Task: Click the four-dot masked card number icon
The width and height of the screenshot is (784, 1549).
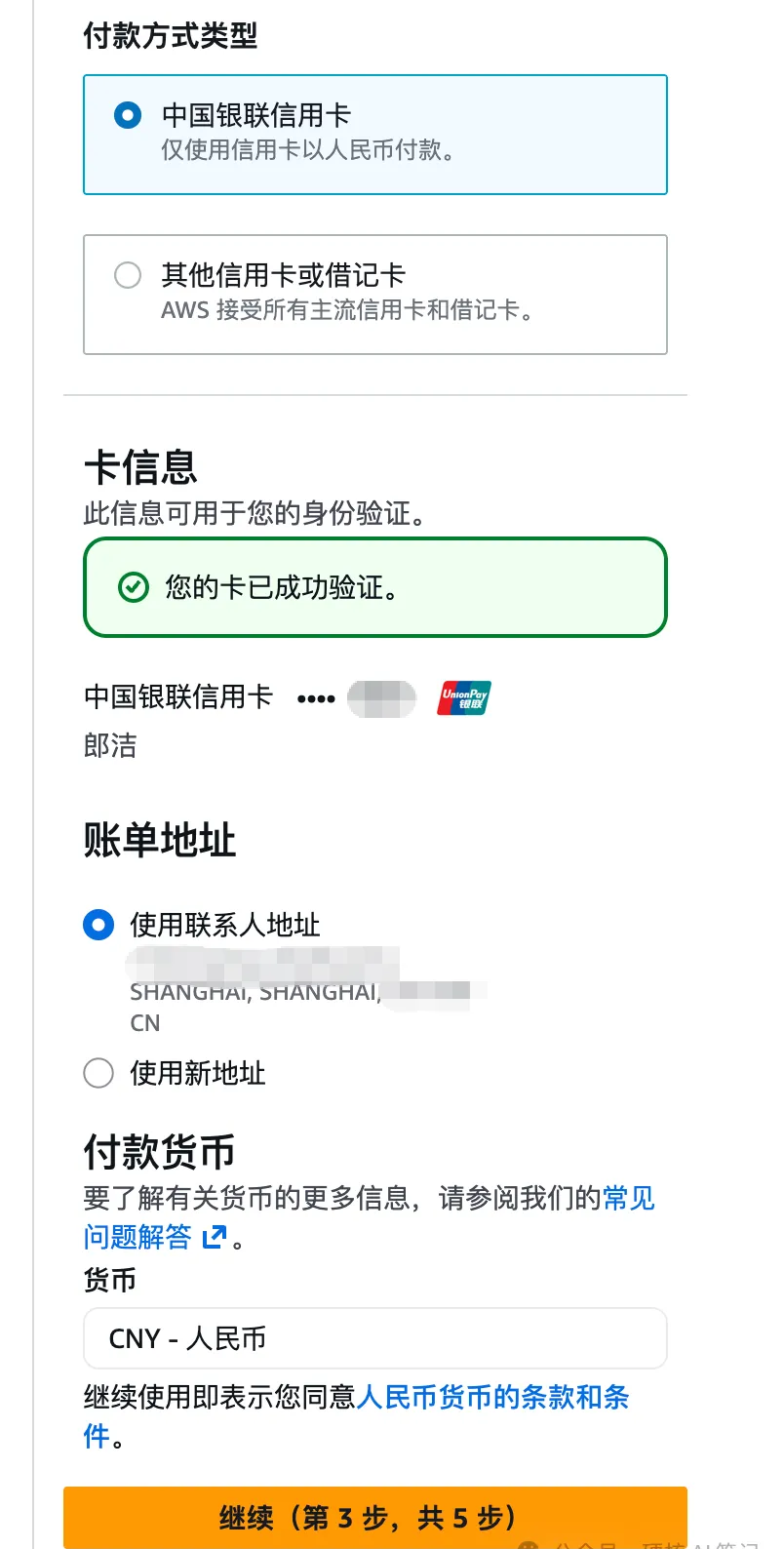Action: [x=316, y=697]
